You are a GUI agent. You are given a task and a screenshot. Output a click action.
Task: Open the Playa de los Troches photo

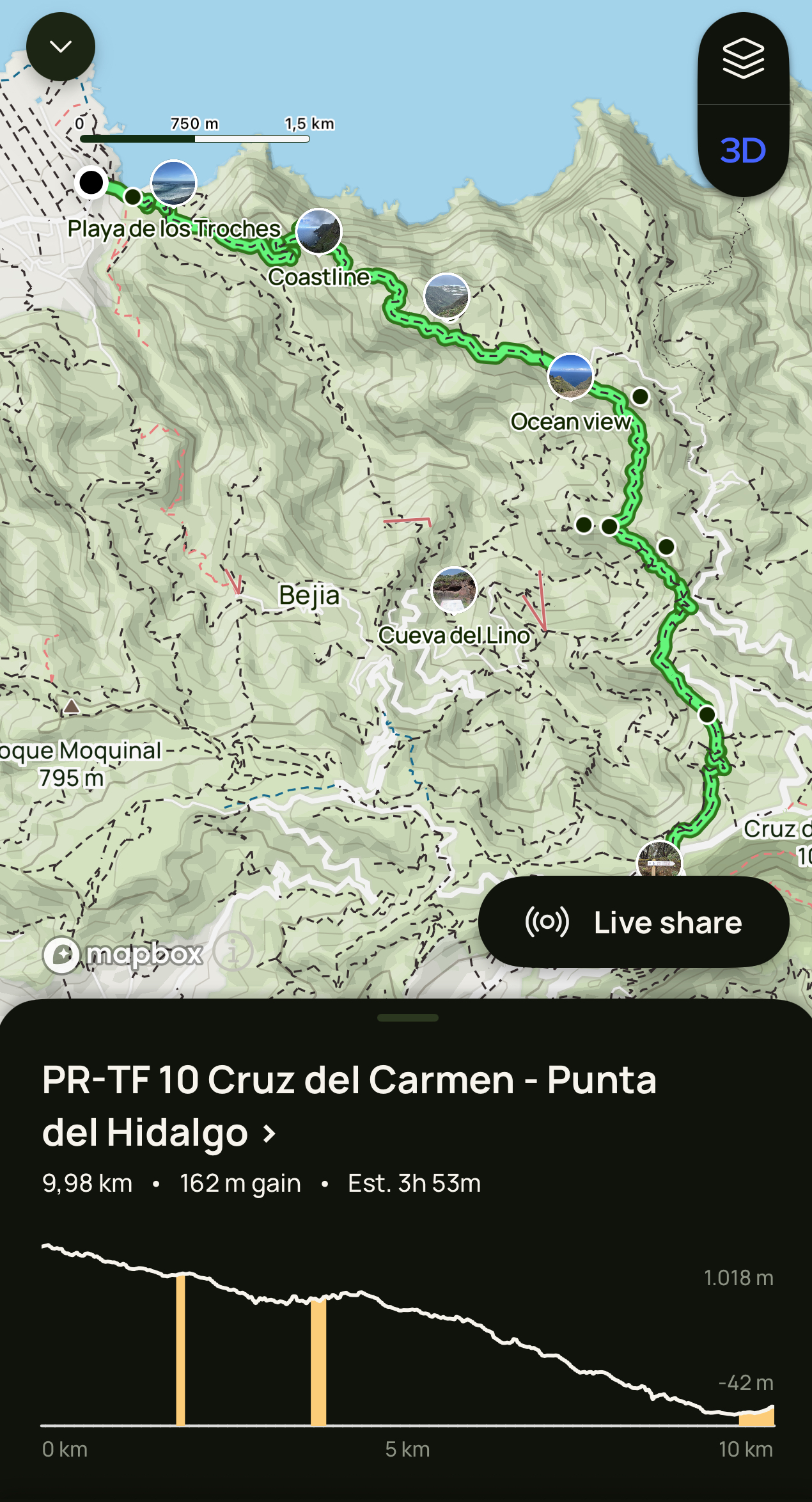[x=172, y=182]
